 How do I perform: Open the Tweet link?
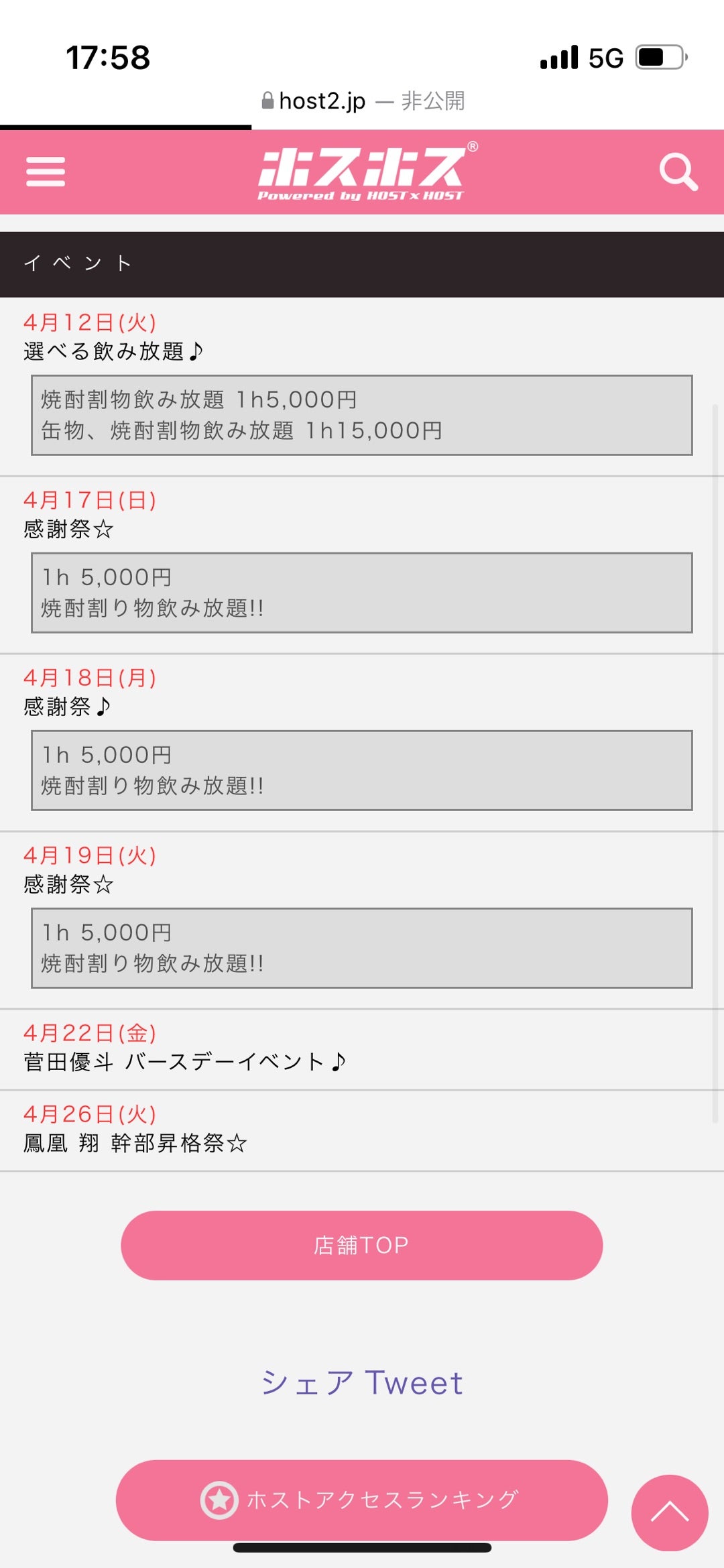point(414,1383)
